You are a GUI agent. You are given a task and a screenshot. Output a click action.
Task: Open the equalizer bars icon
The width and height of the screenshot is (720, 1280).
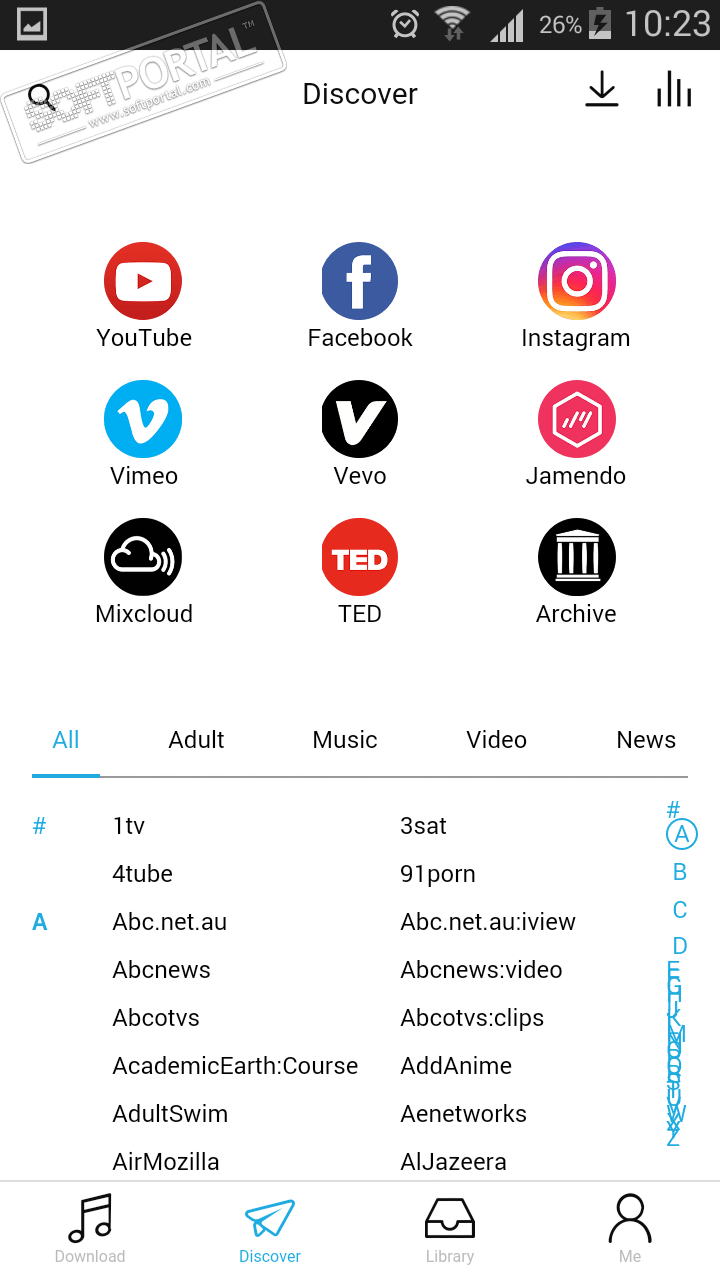674,91
